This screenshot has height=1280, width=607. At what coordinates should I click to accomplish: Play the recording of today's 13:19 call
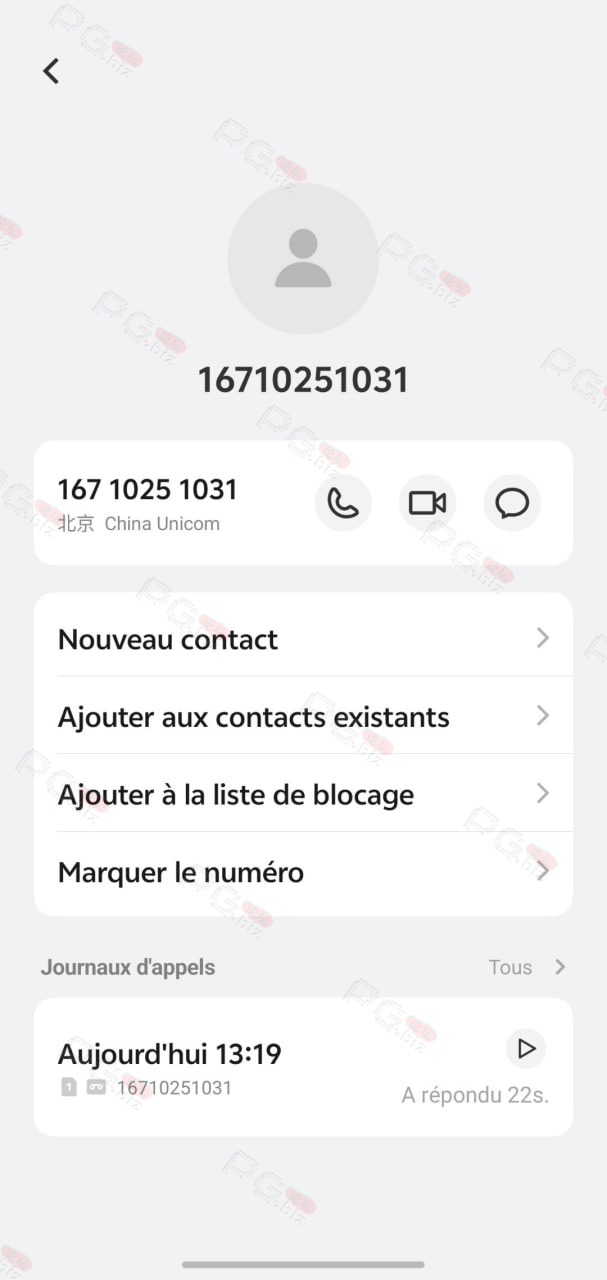pyautogui.click(x=526, y=1049)
